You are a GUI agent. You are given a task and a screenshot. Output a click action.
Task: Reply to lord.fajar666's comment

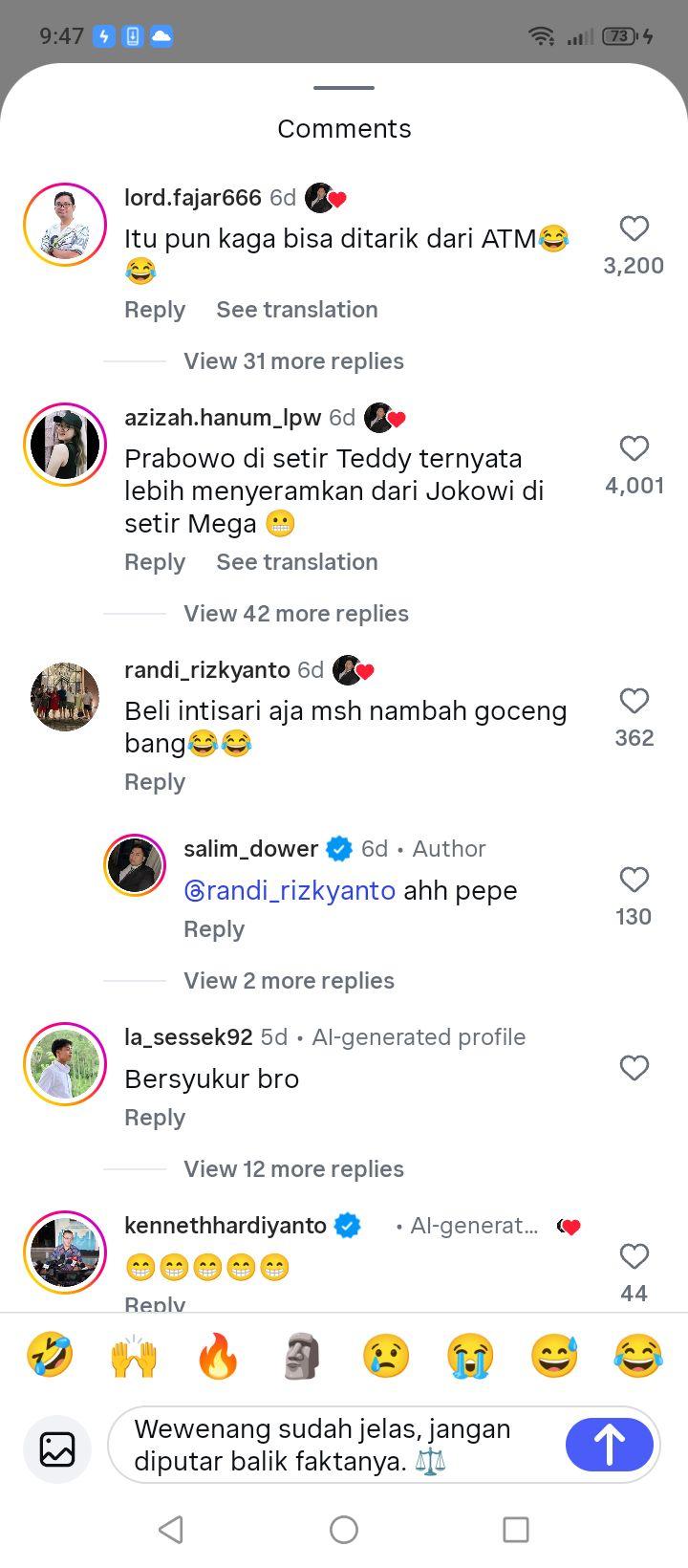click(x=155, y=310)
